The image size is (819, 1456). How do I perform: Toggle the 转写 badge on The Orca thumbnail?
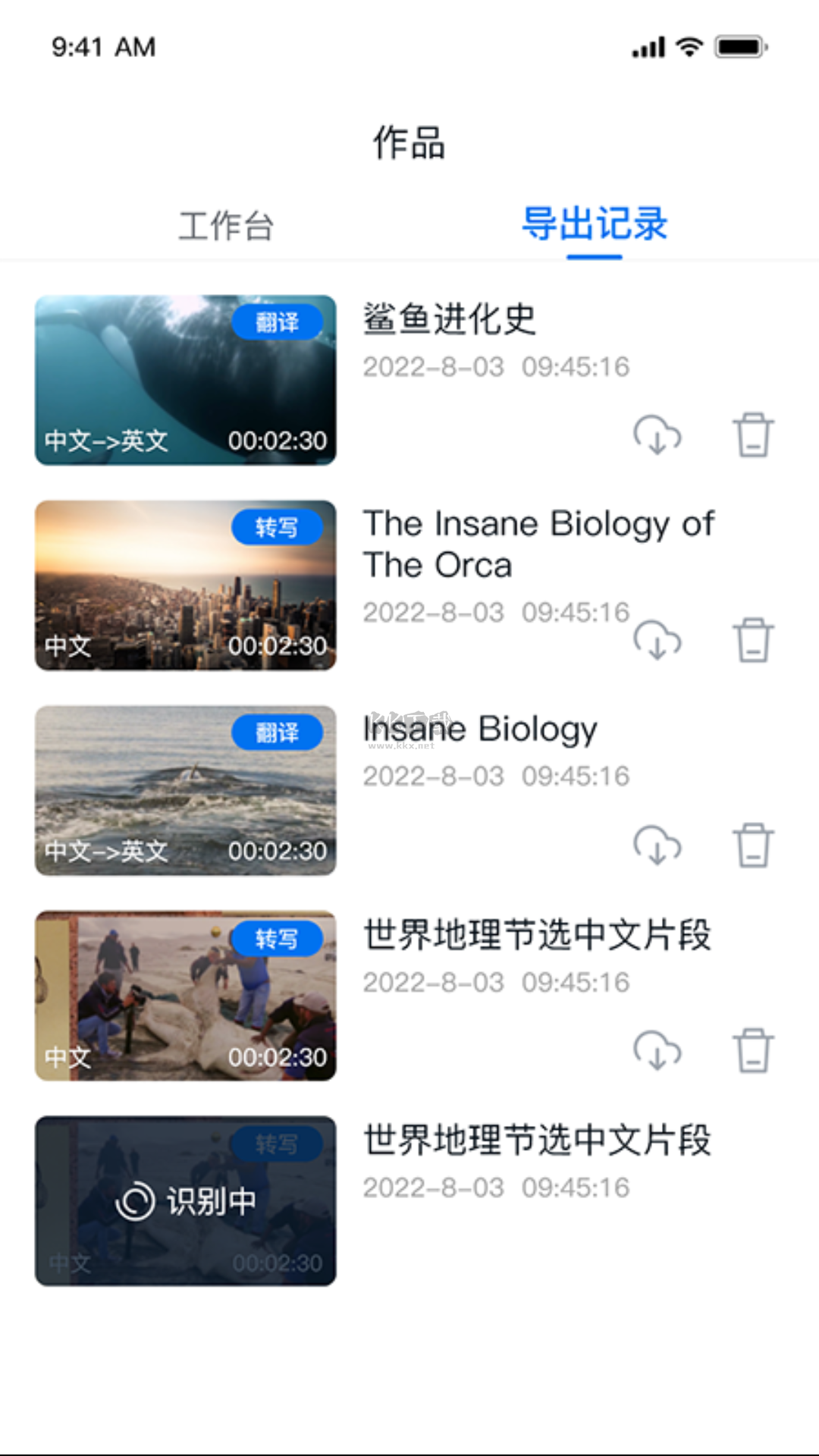[278, 526]
